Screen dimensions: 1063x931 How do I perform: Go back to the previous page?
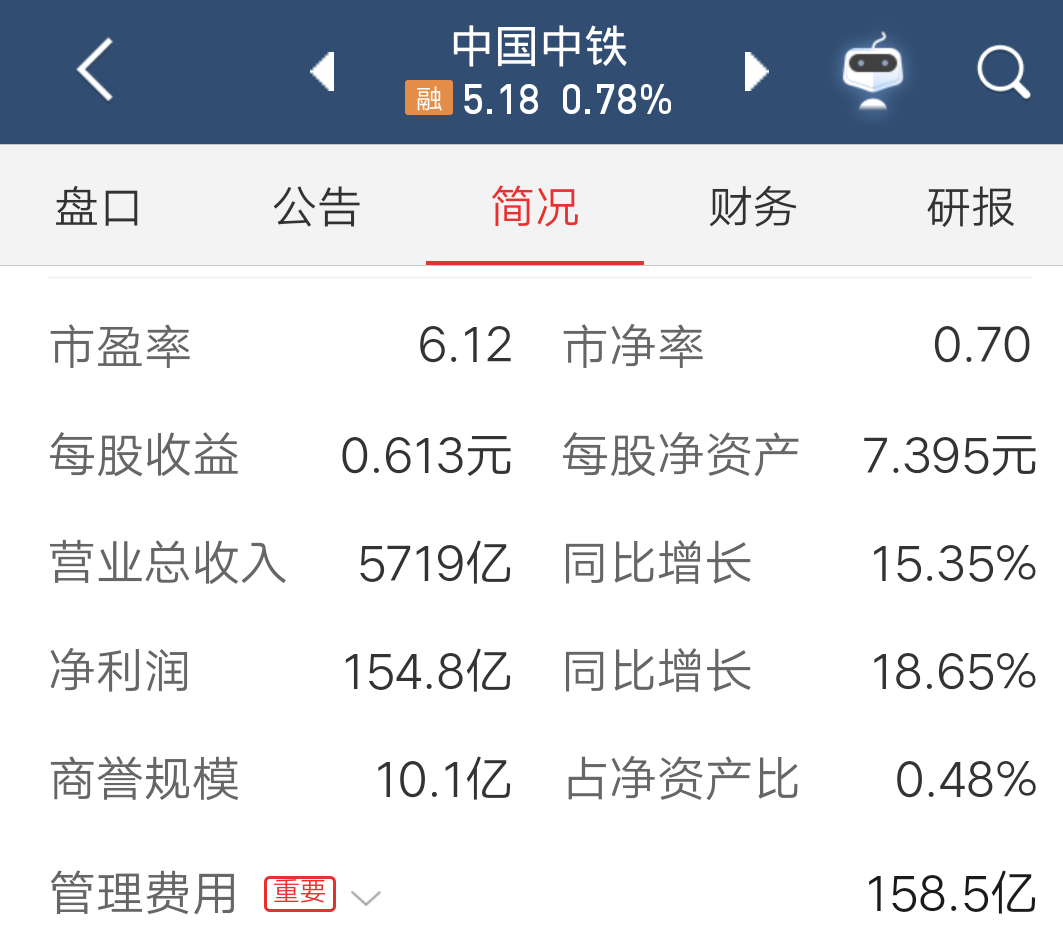tap(95, 71)
